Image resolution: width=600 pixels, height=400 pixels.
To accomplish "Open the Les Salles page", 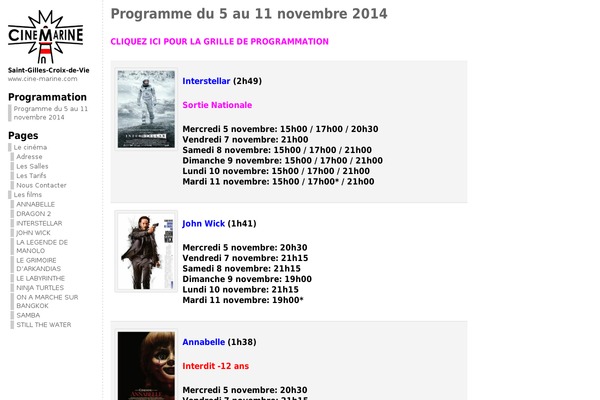I will pos(33,166).
